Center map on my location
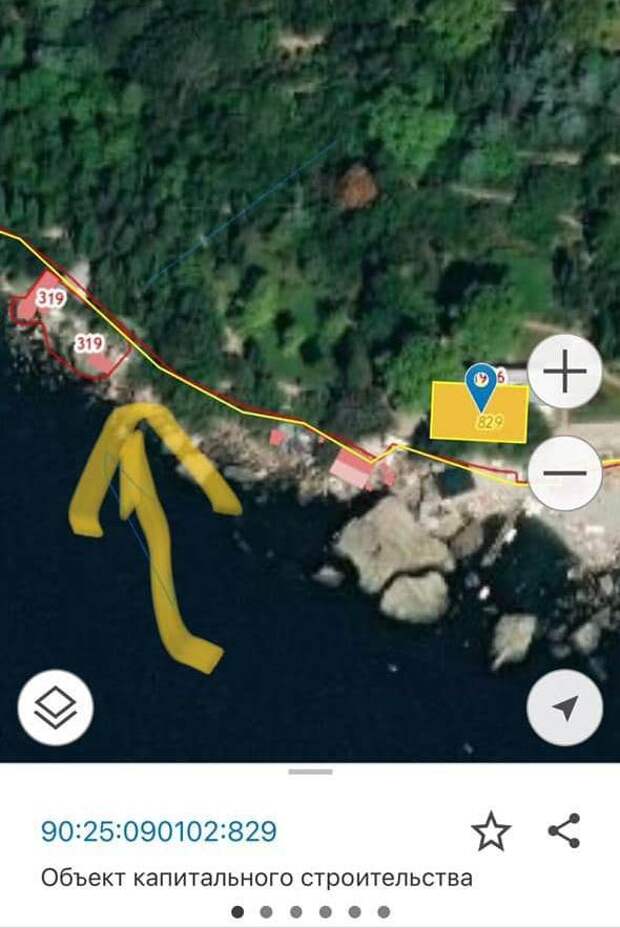The height and width of the screenshot is (928, 620). pos(565,708)
